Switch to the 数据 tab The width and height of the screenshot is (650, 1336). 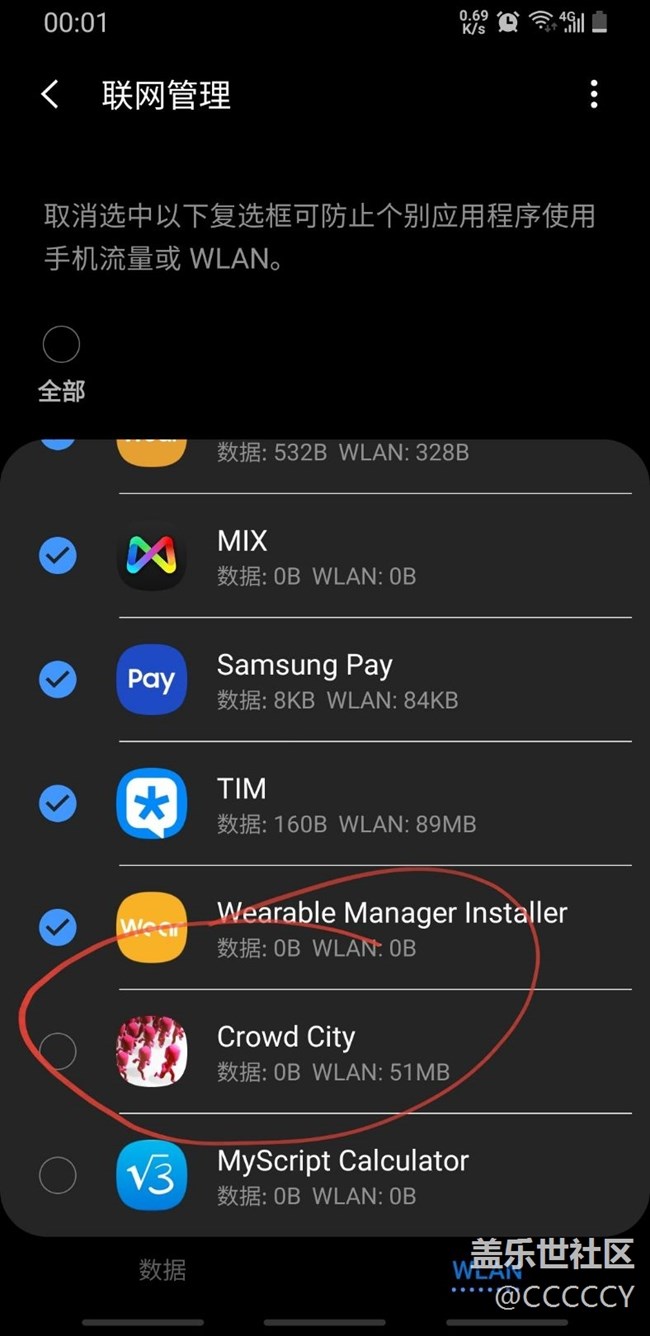point(162,1270)
